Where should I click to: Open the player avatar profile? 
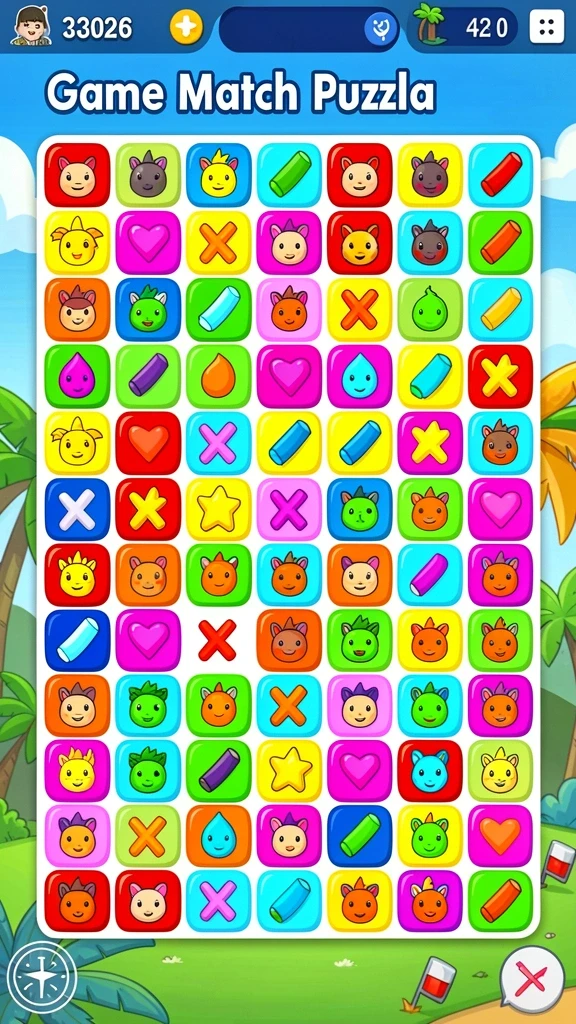(x=31, y=26)
